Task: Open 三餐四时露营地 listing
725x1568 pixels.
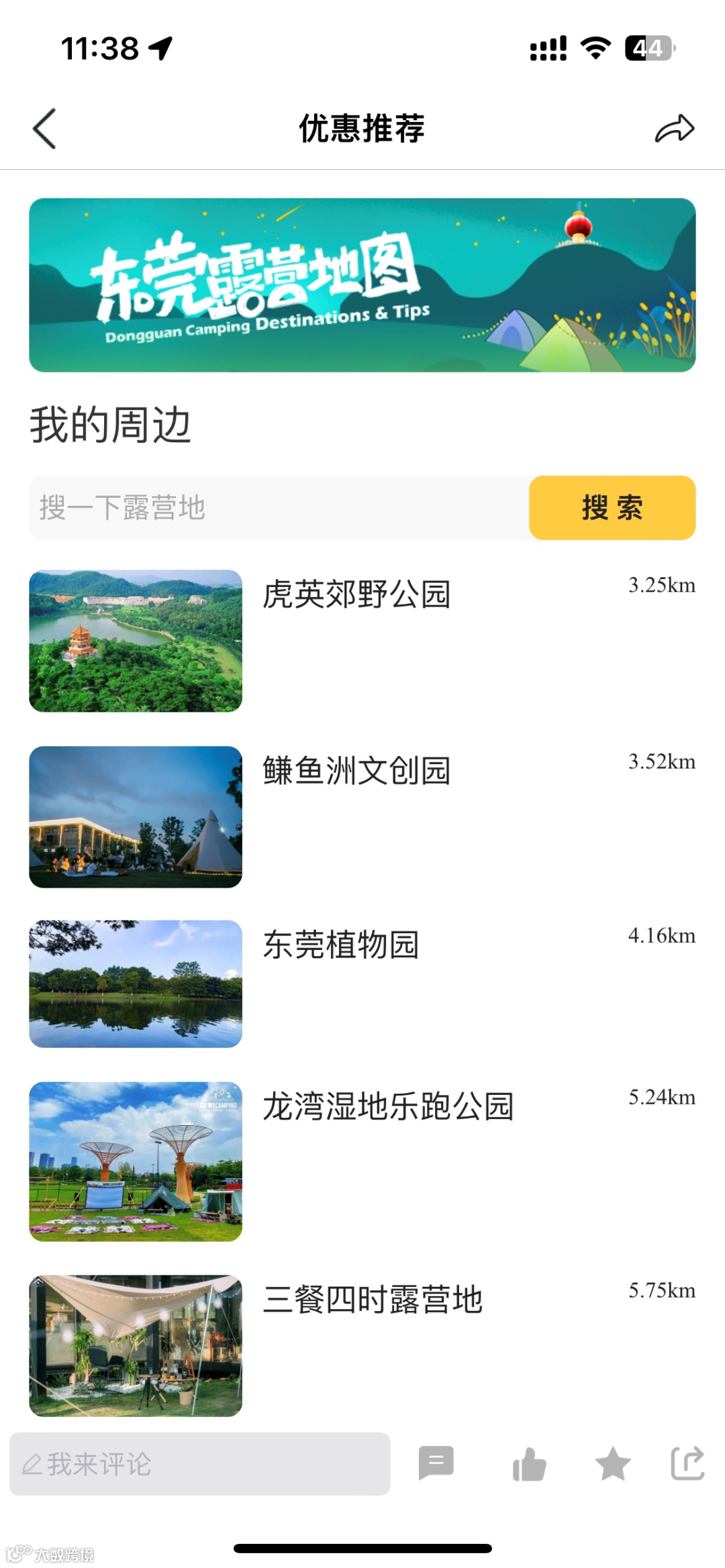Action: (x=373, y=1300)
